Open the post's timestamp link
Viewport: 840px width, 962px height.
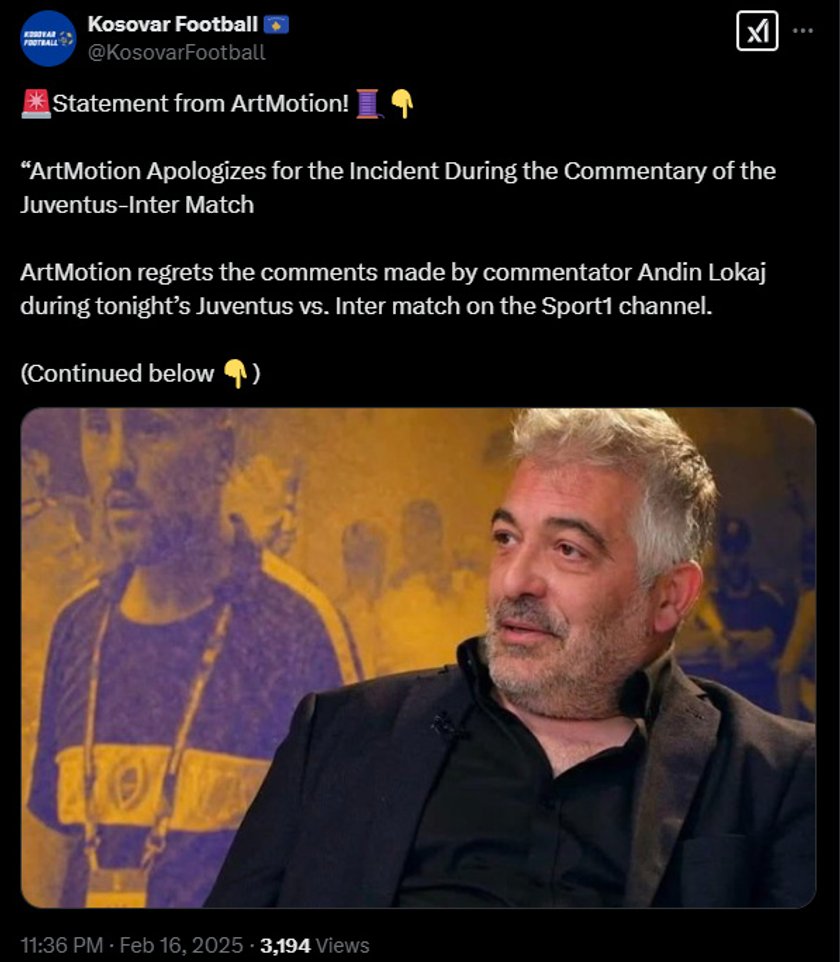(134, 944)
